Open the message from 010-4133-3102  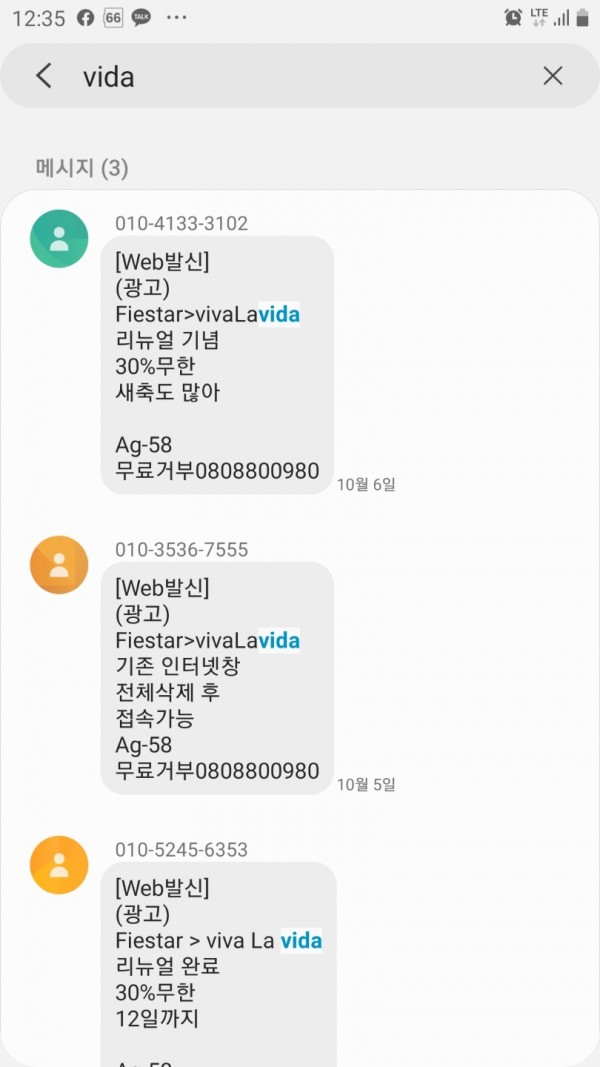coord(217,365)
